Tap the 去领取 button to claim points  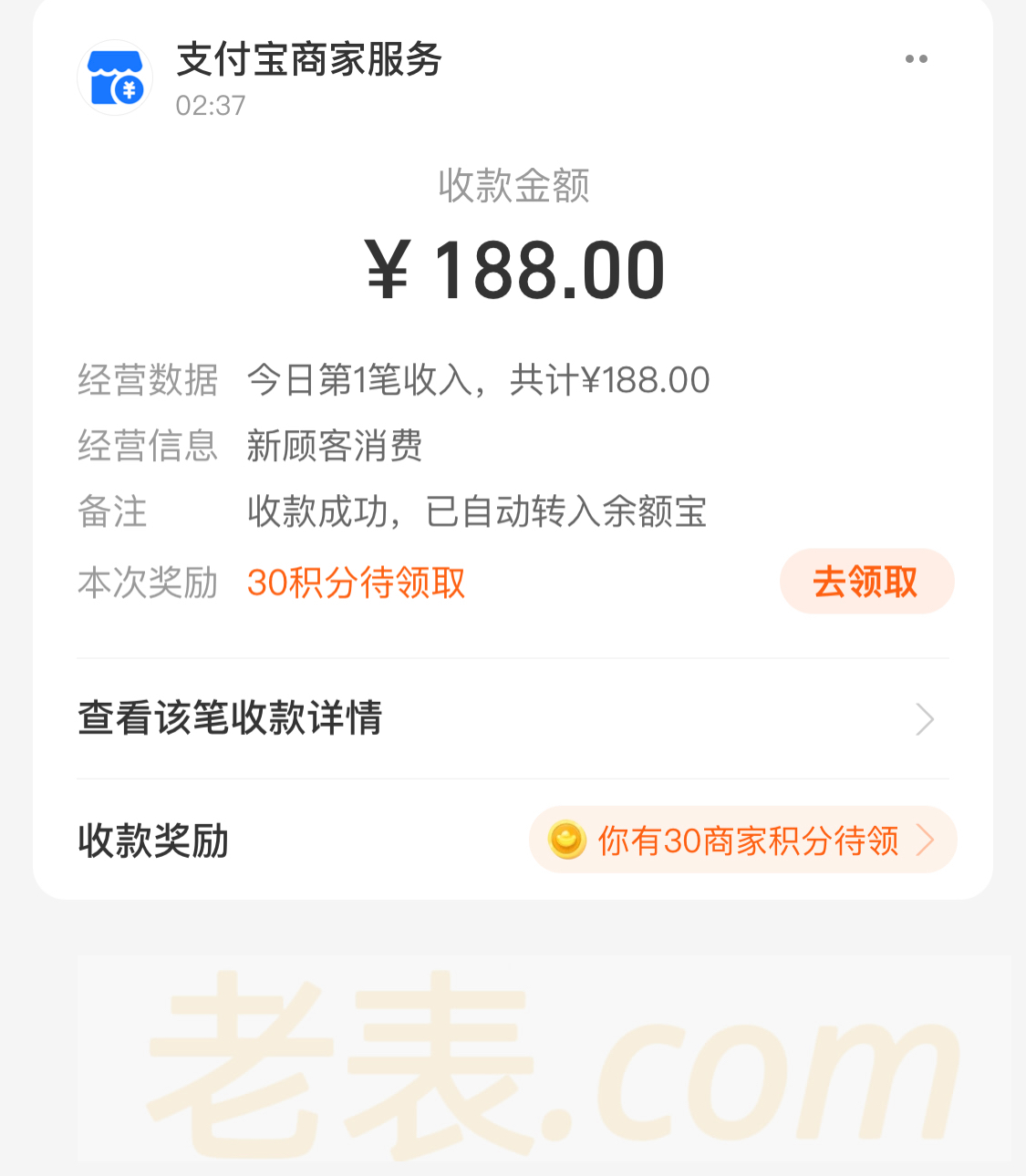pyautogui.click(x=865, y=582)
